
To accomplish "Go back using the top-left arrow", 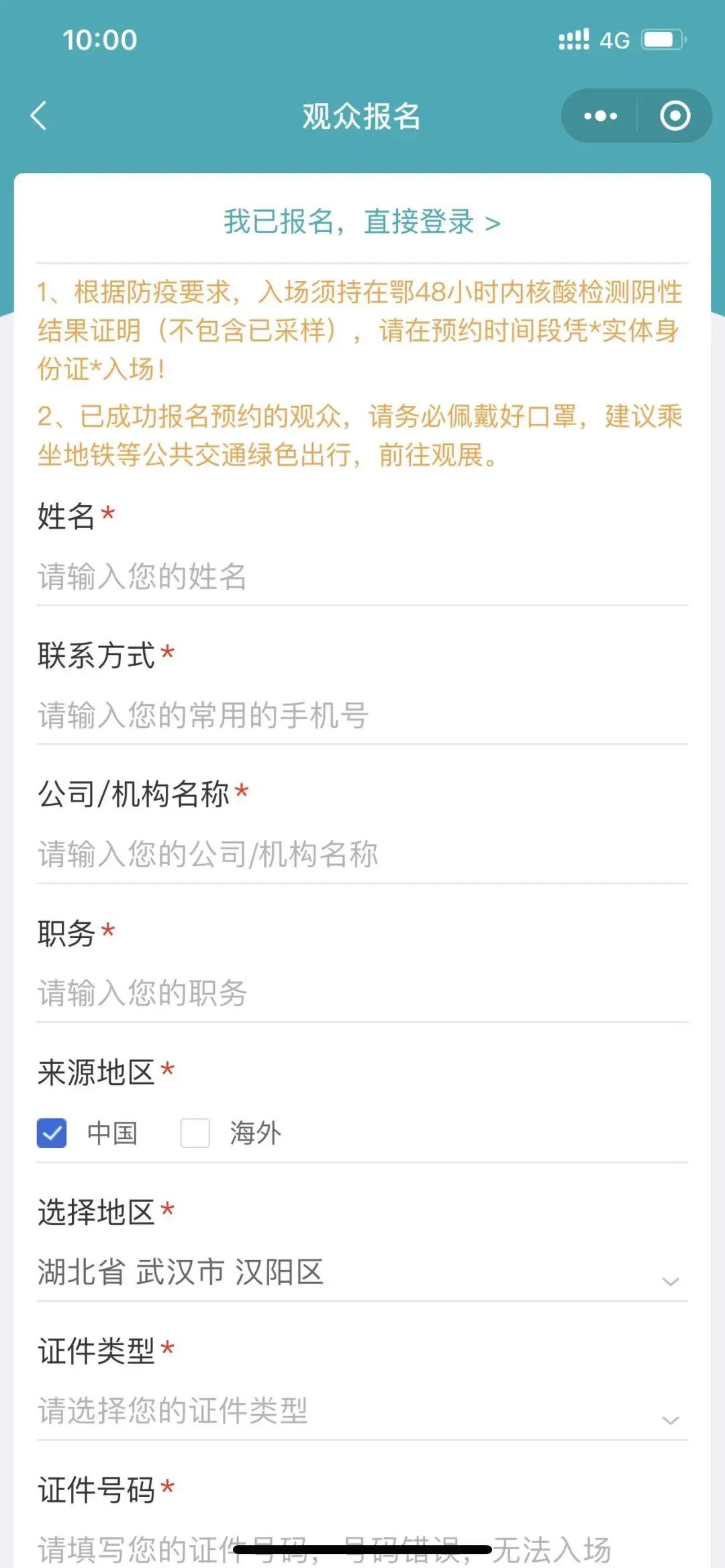I will (x=39, y=115).
